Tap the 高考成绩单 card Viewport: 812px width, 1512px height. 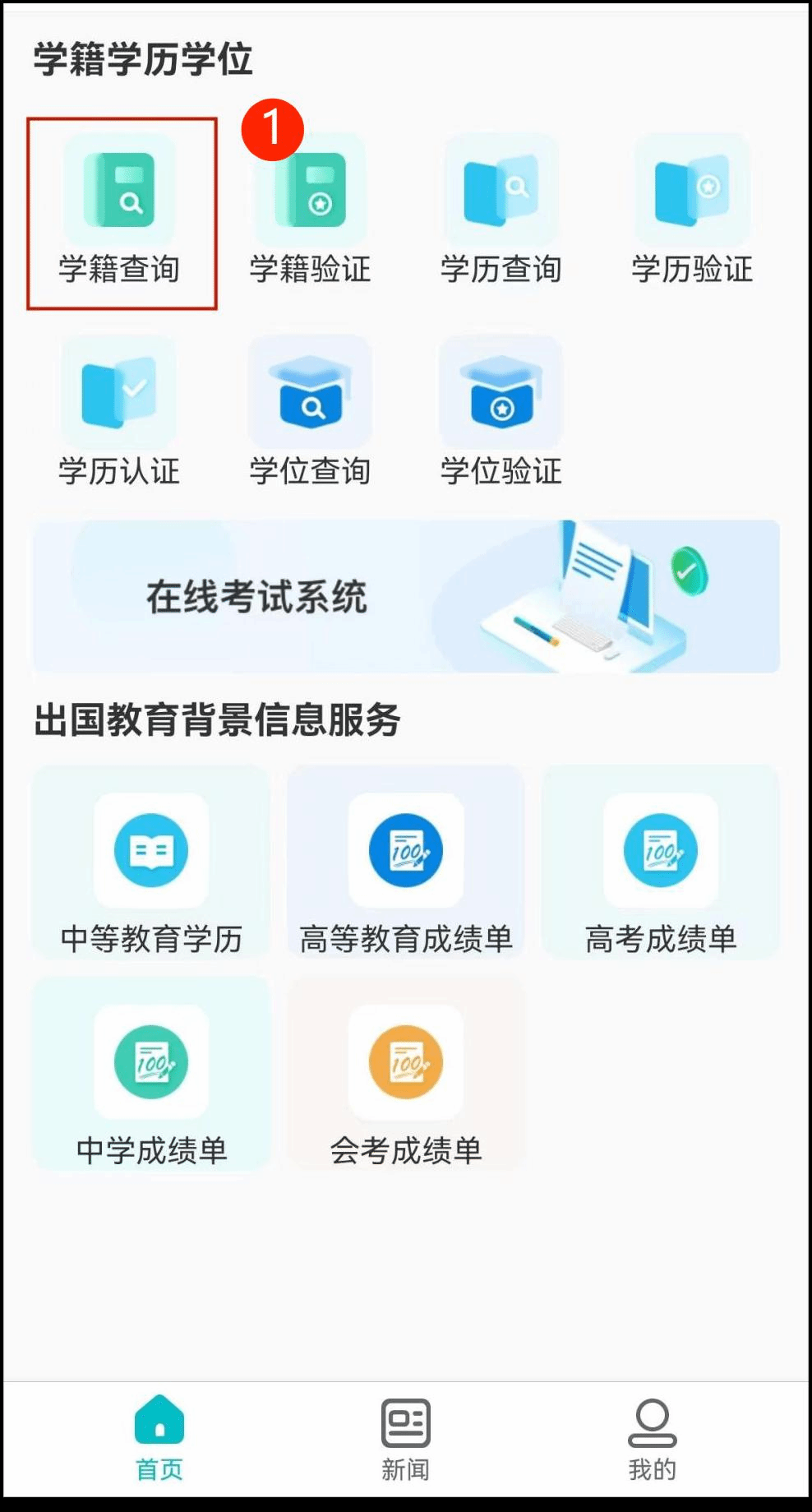(661, 862)
